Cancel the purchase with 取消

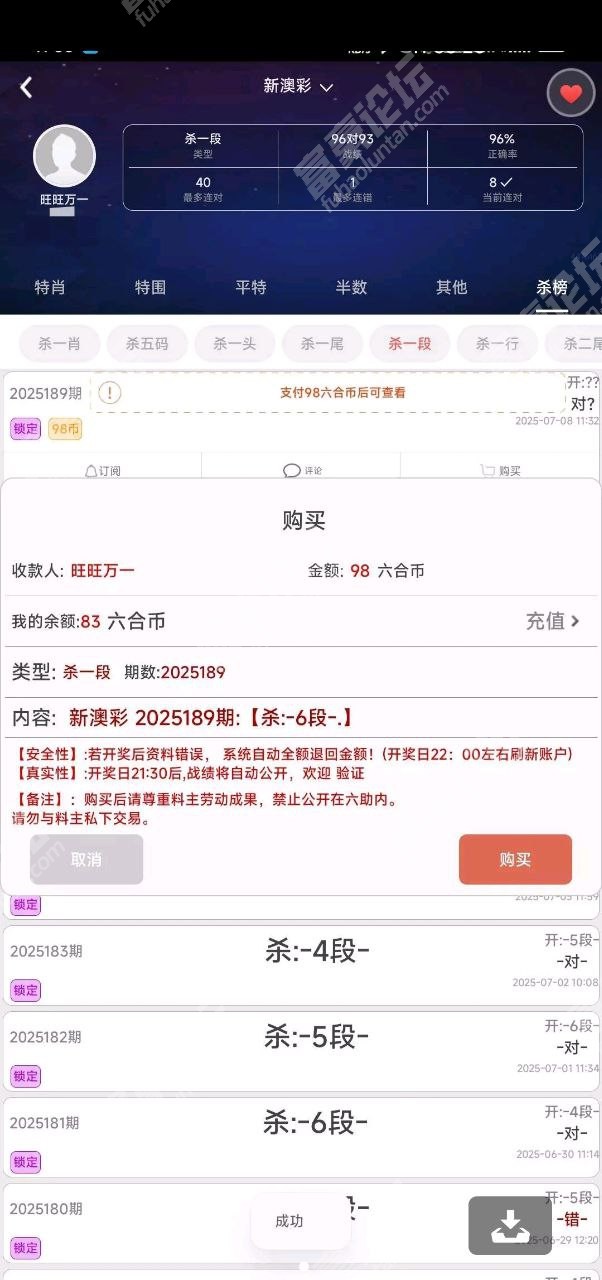click(86, 859)
